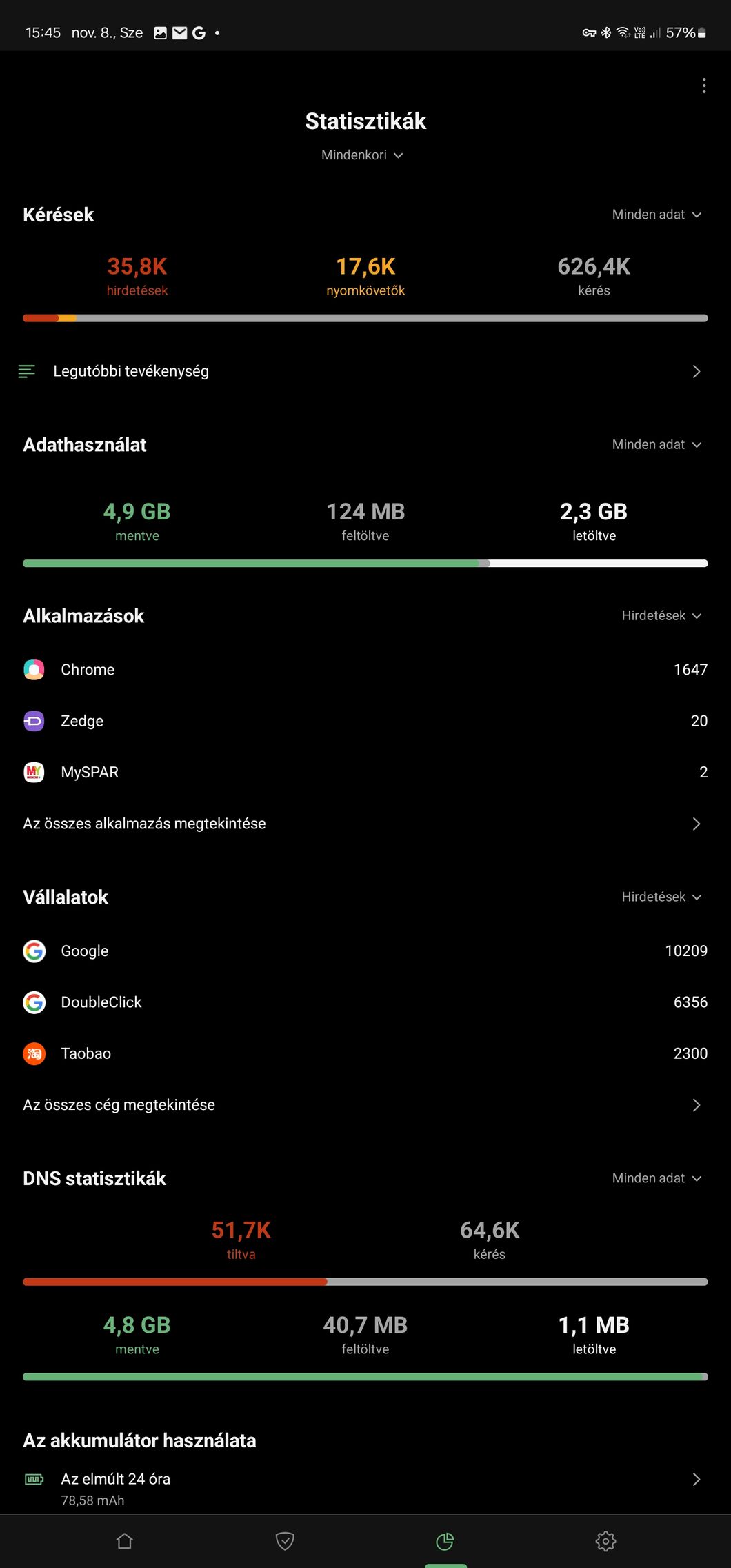Open the Taobao company entry
The width and height of the screenshot is (731, 1568).
[x=365, y=1053]
